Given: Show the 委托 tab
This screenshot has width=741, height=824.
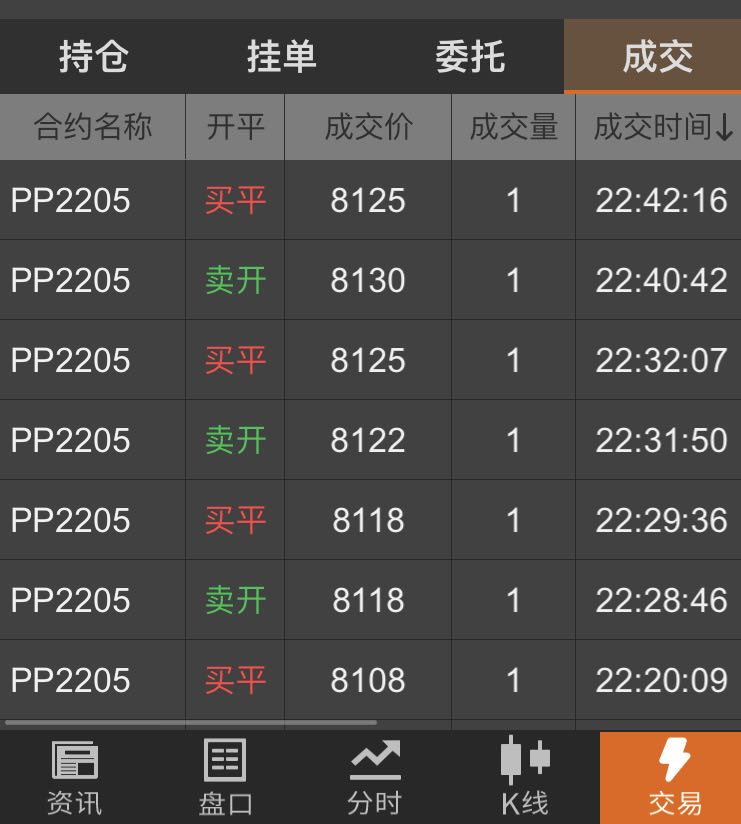Looking at the screenshot, I should [470, 57].
